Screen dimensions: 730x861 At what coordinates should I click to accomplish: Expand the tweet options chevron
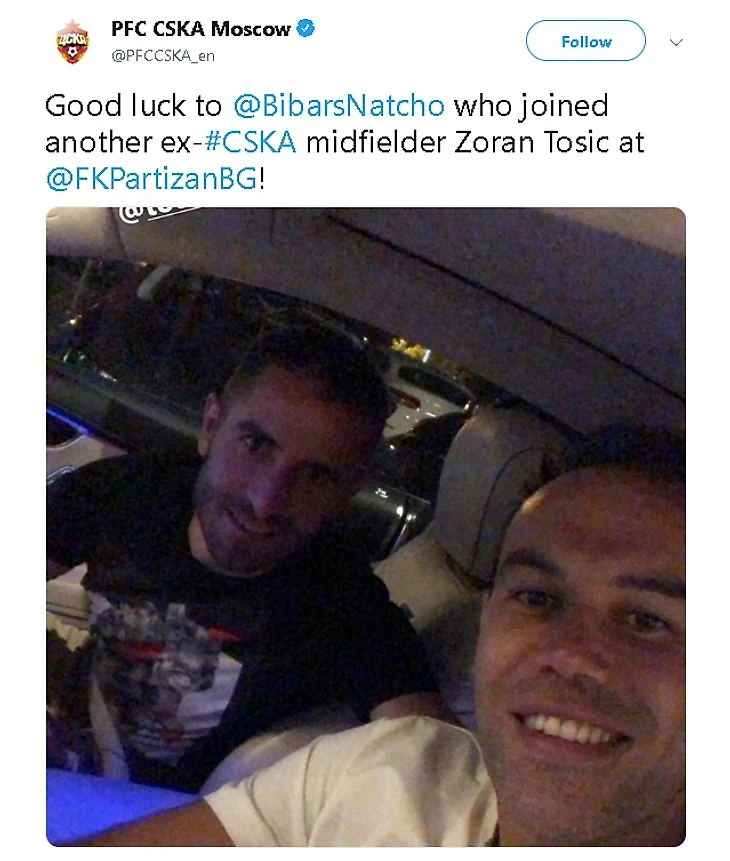click(676, 42)
